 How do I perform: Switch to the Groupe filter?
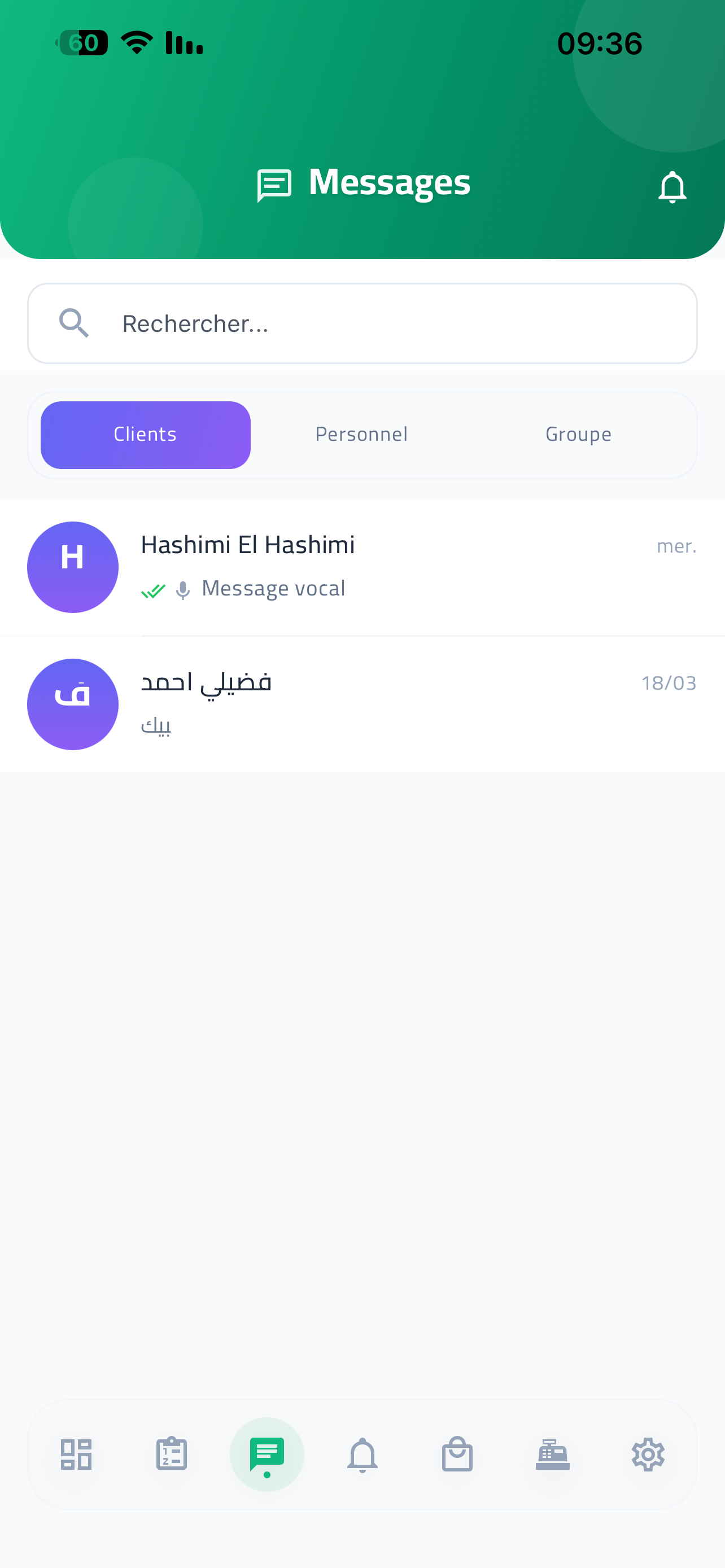pos(578,435)
